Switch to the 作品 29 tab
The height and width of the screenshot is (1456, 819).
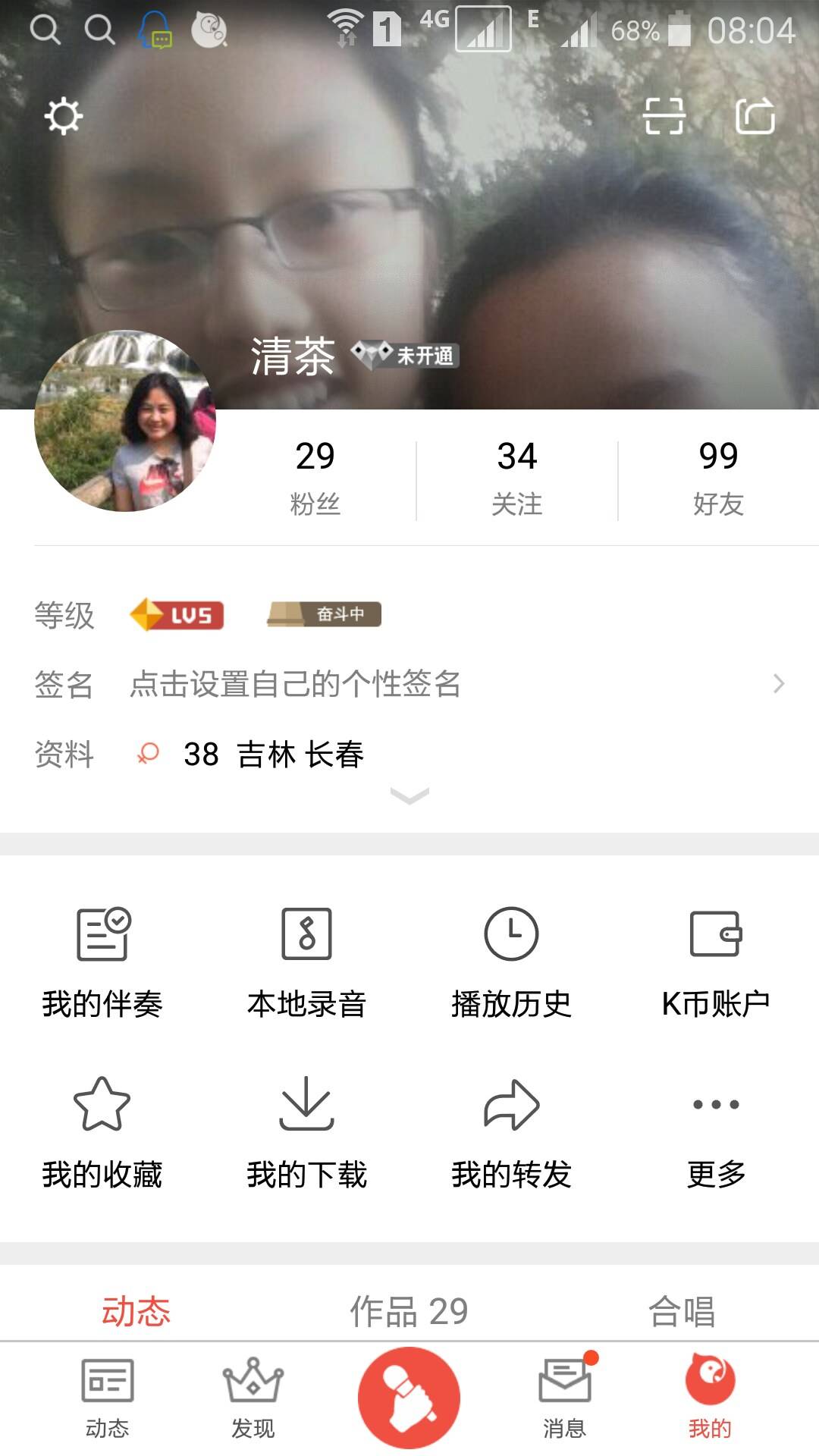point(409,1311)
